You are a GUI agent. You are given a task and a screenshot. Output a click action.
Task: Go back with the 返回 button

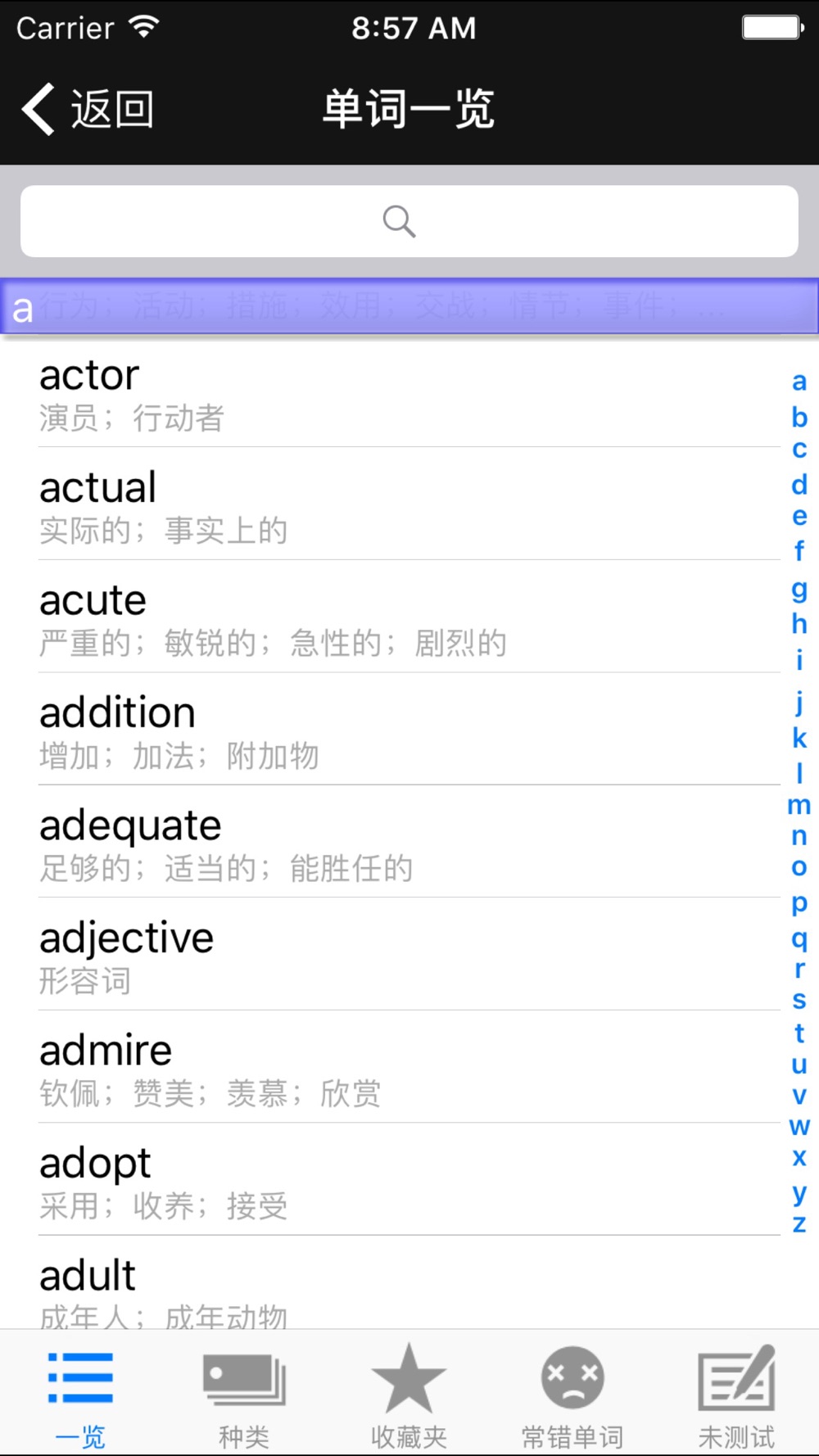(x=87, y=109)
